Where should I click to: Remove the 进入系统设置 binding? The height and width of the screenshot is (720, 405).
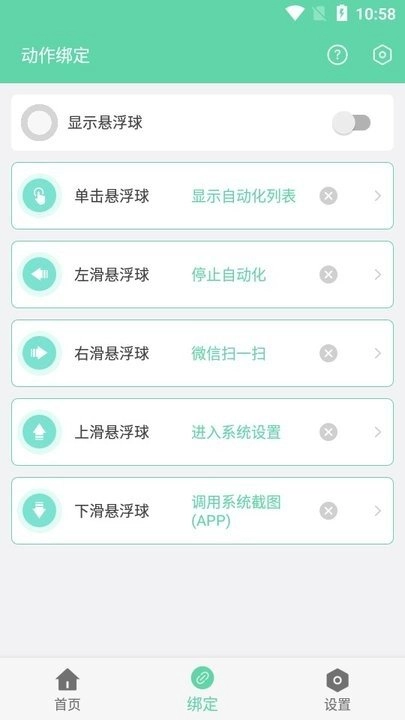[x=328, y=432]
